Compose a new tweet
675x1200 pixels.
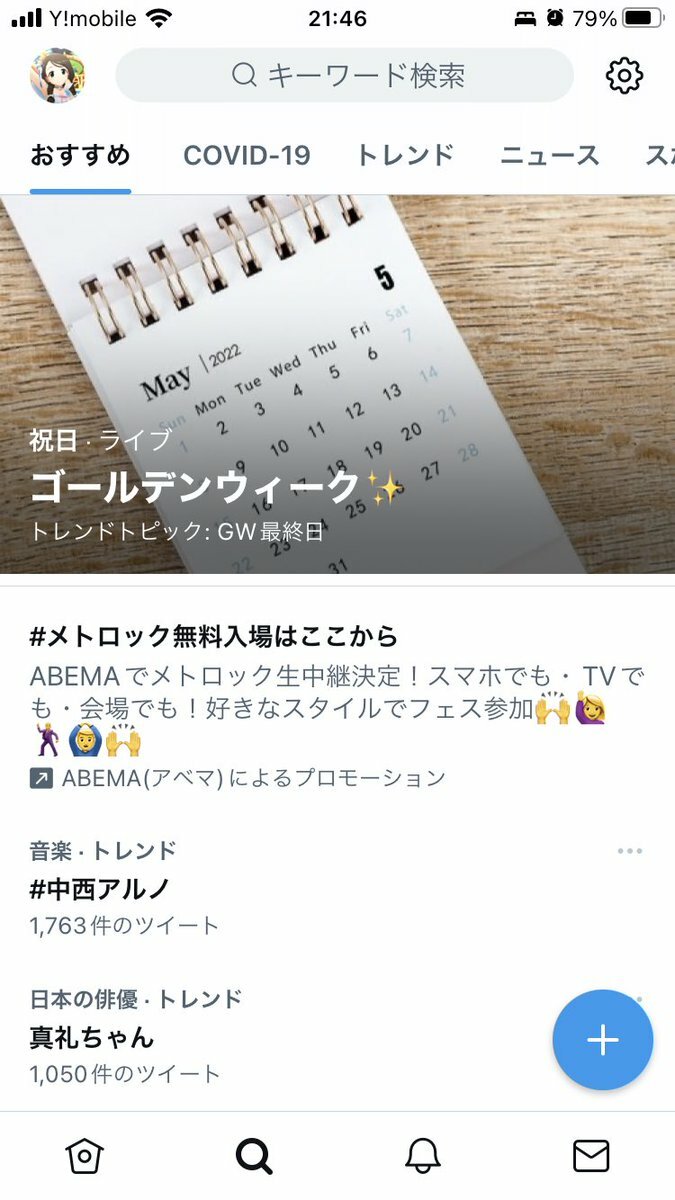tap(602, 1040)
